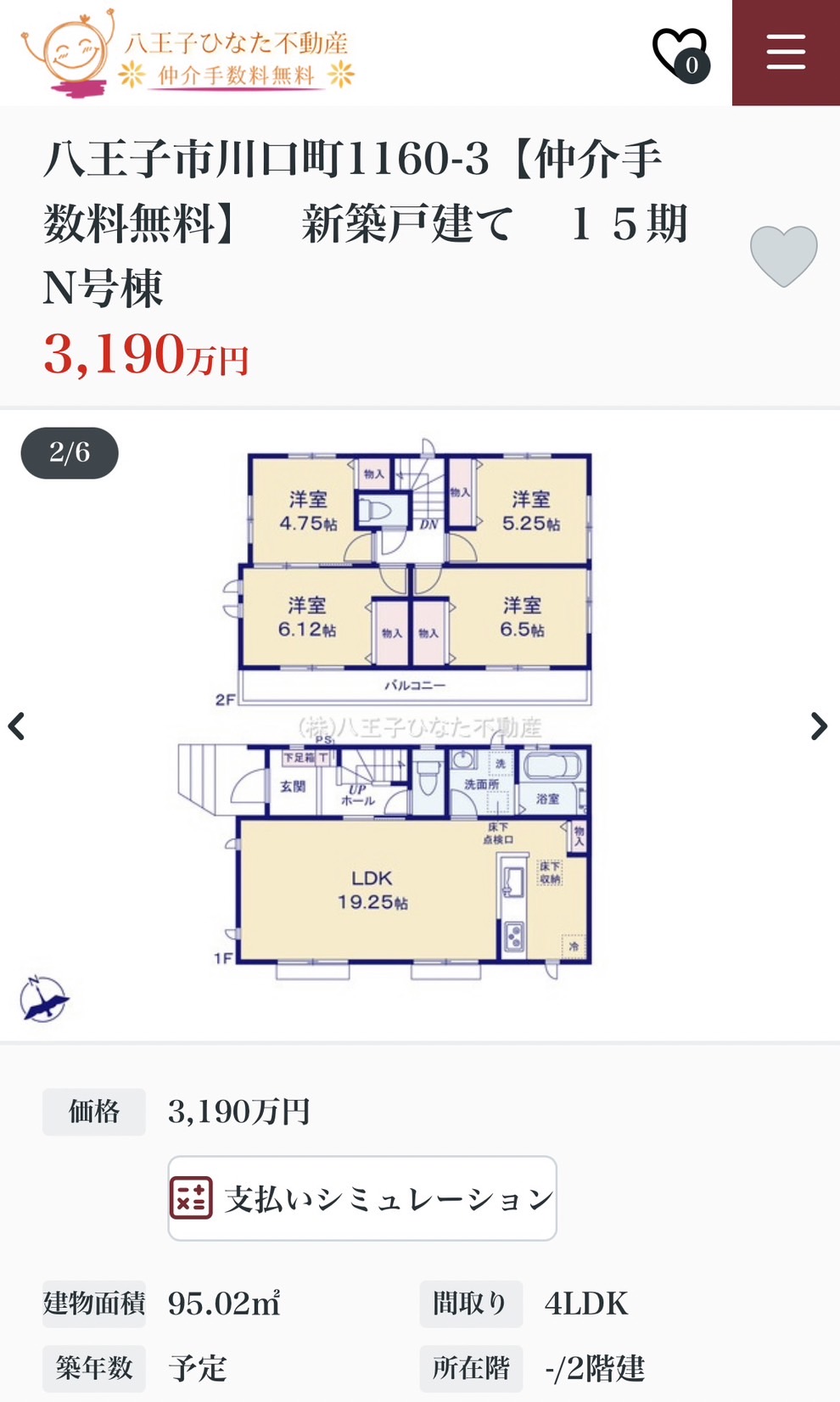Enlarge the floor plan image
Screen dimensions: 840x1402
[x=387, y=709]
